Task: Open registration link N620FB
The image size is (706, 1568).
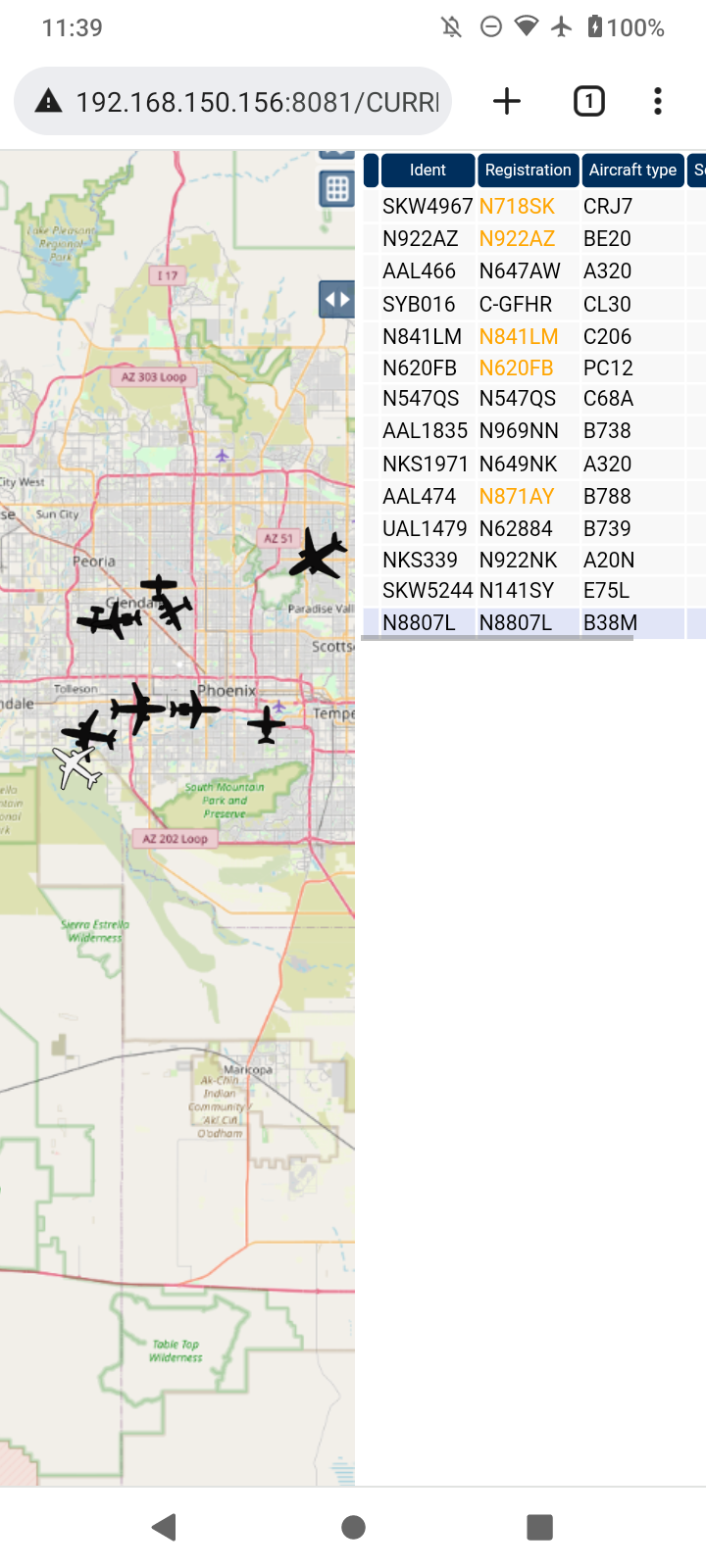Action: (516, 368)
